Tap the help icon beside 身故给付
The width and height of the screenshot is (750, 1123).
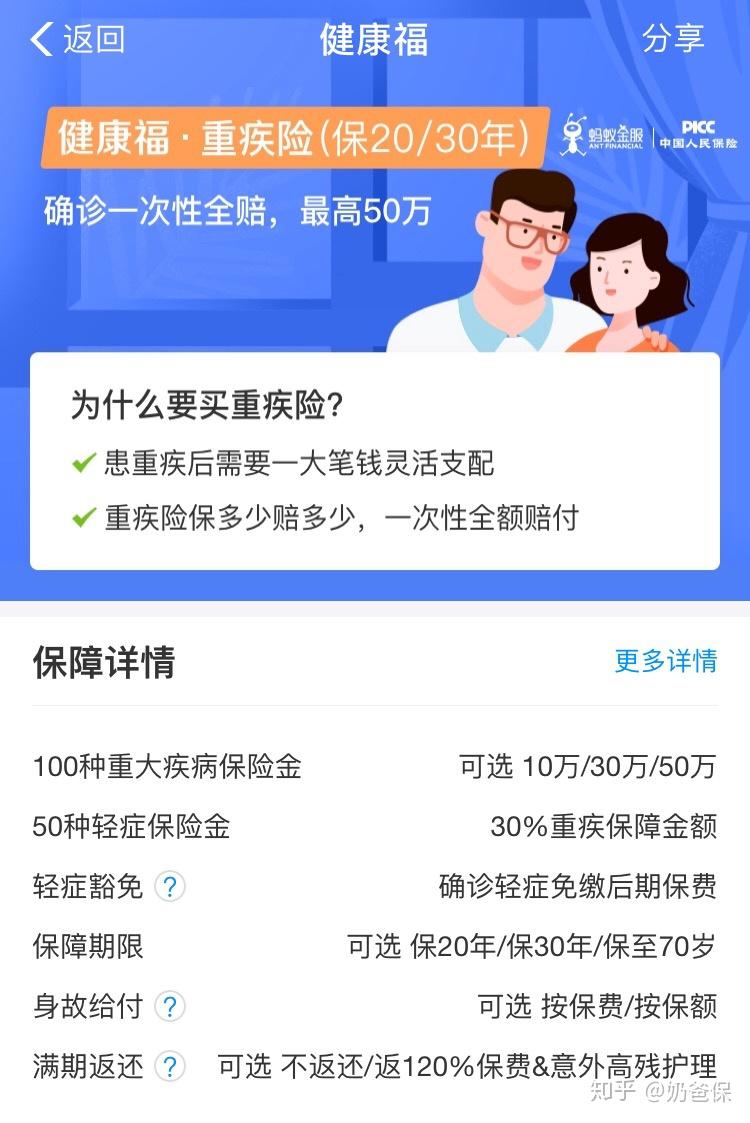170,1007
